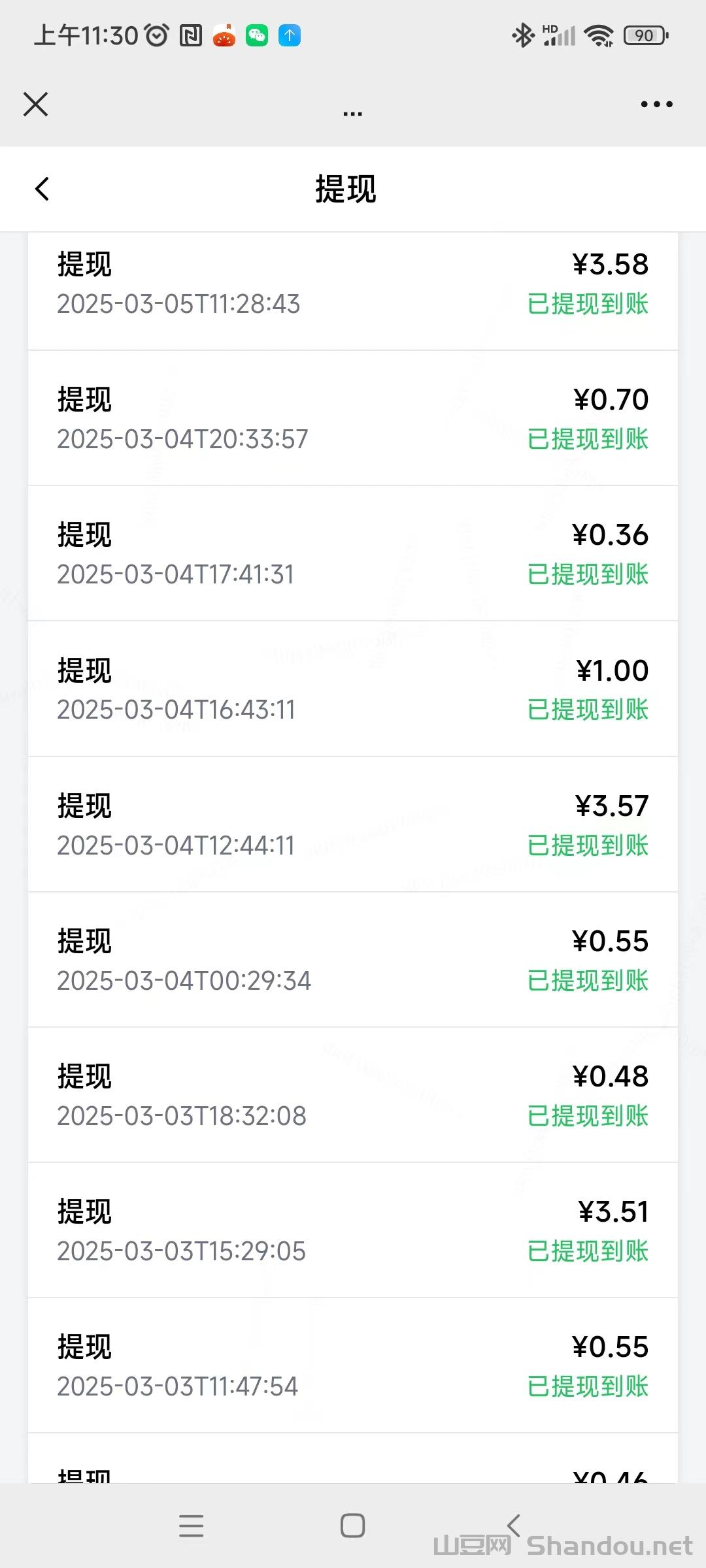Tap the signal strength indicator in status bar
This screenshot has width=706, height=1568.
tap(561, 35)
